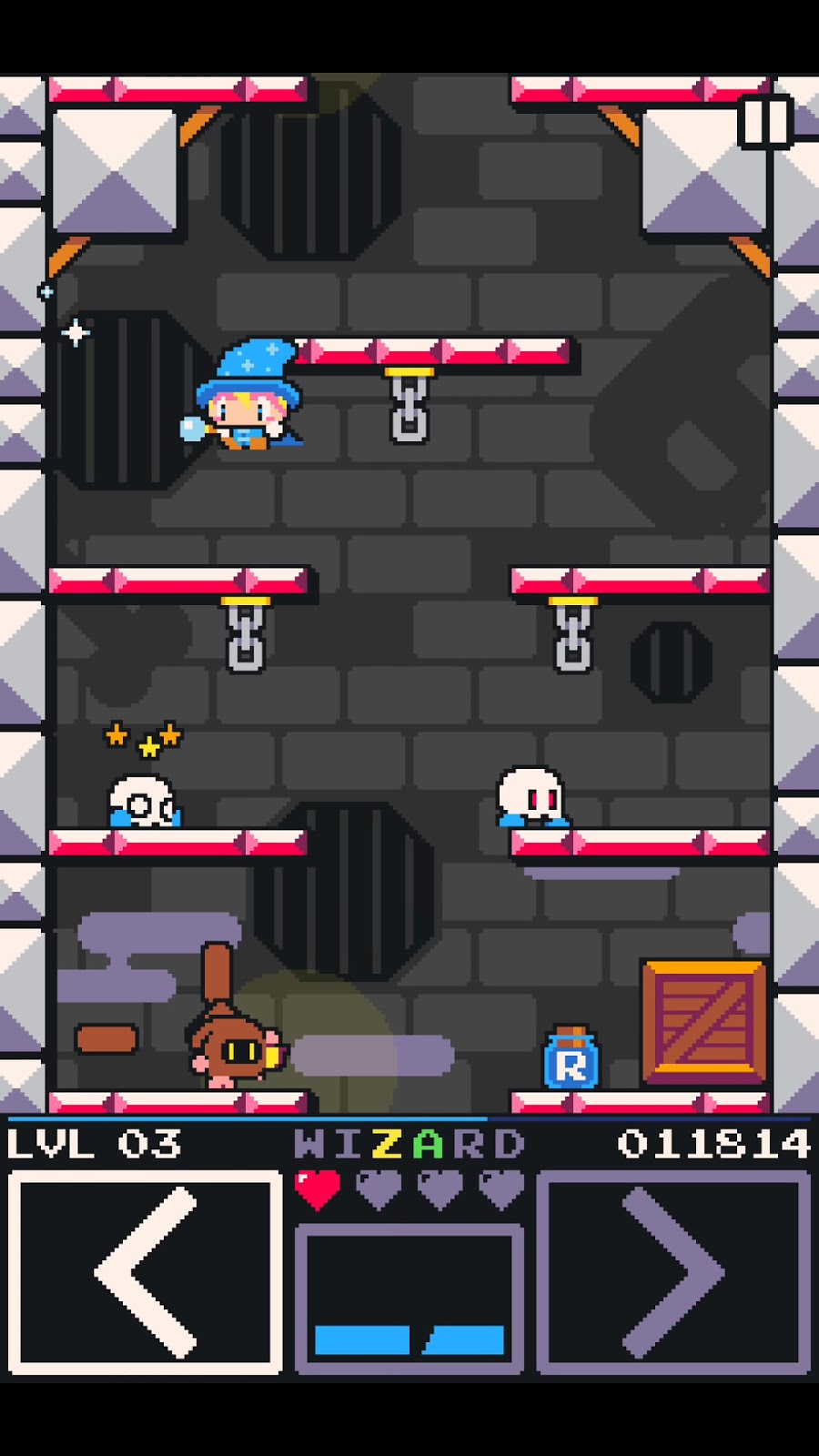
Task: Move the wizard left
Action: tap(146, 1272)
